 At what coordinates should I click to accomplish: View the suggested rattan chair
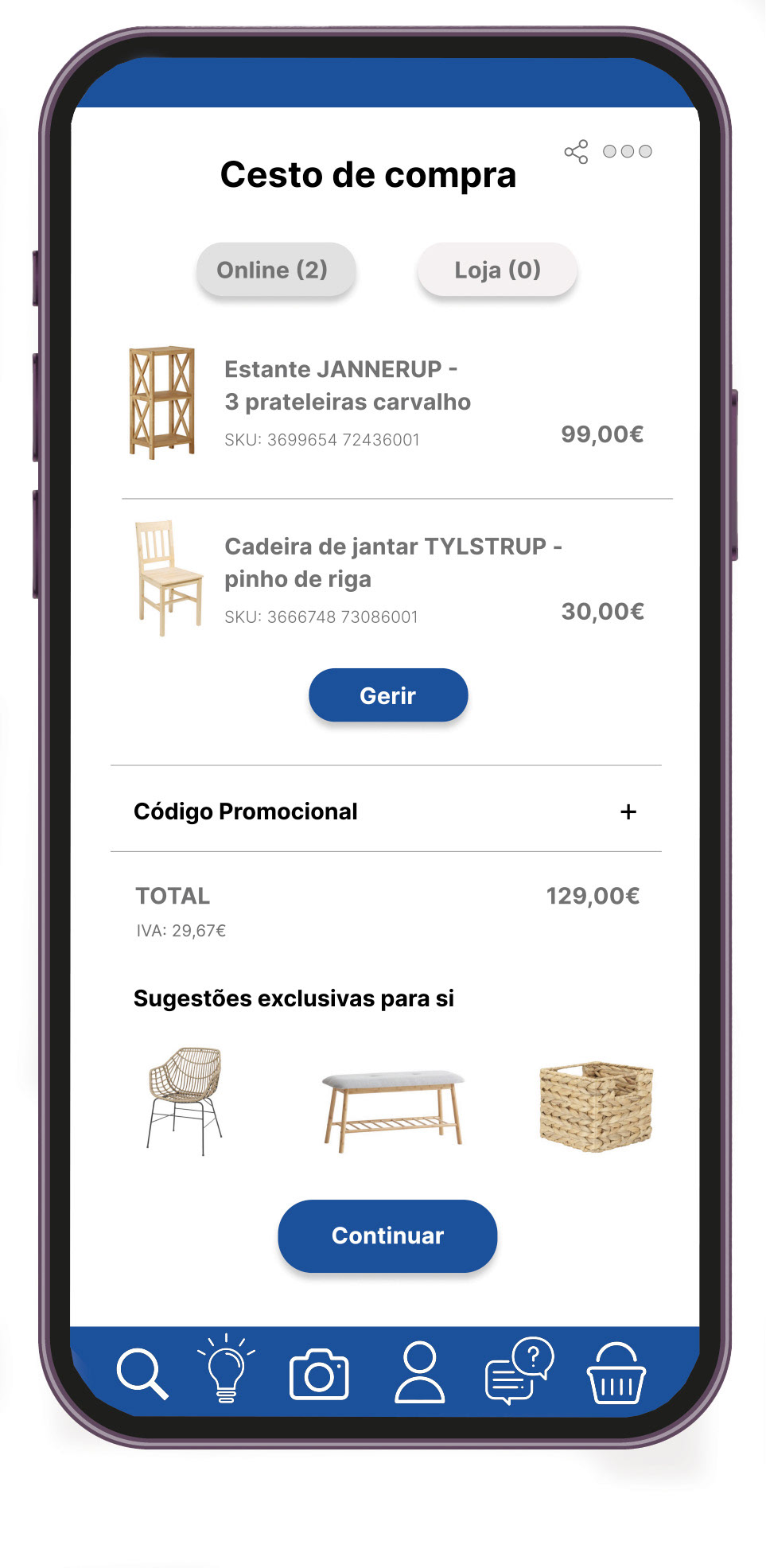185,1101
